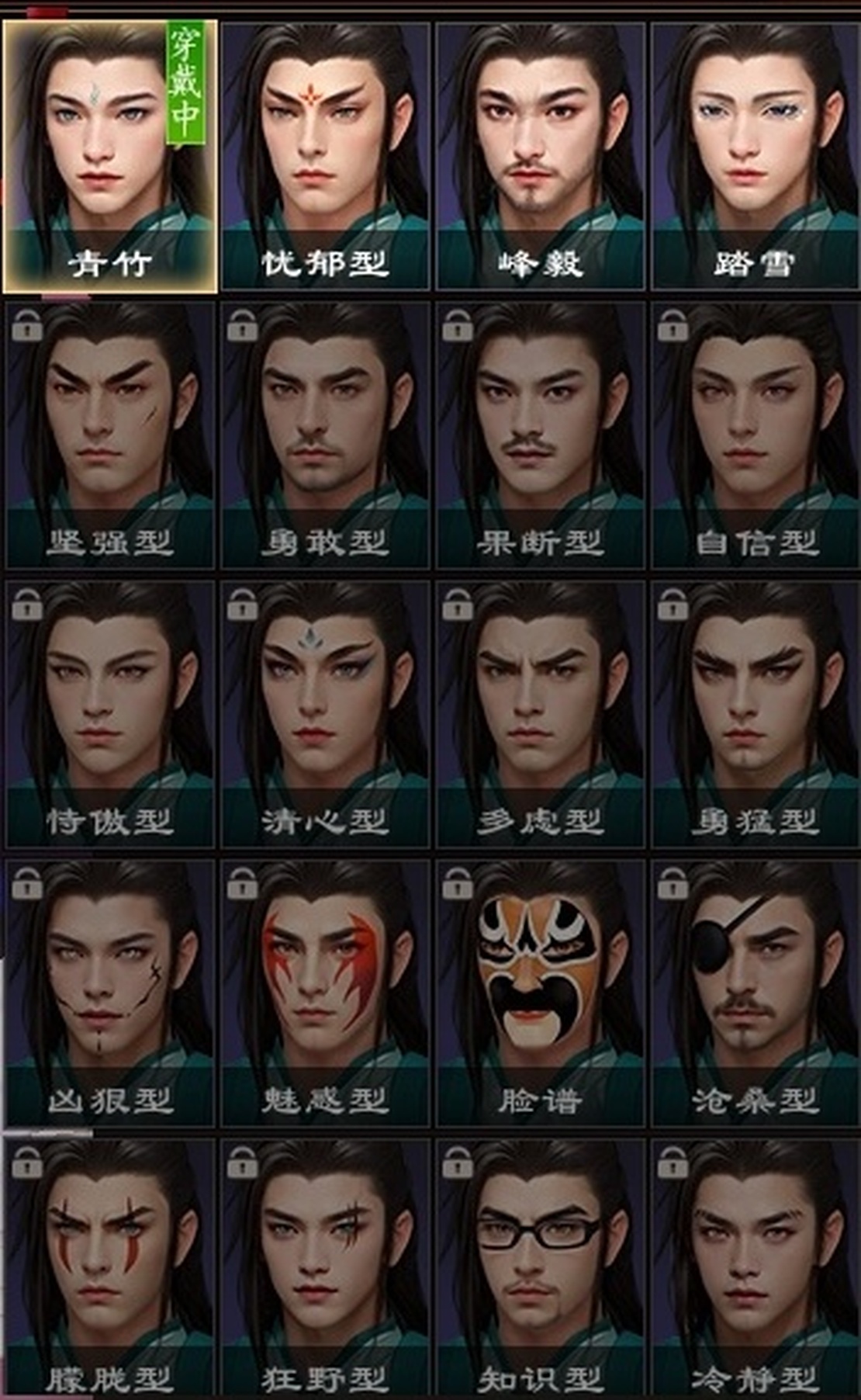861x1400 pixels.
Task: Choose the 忧郁型 face style
Action: (324, 157)
